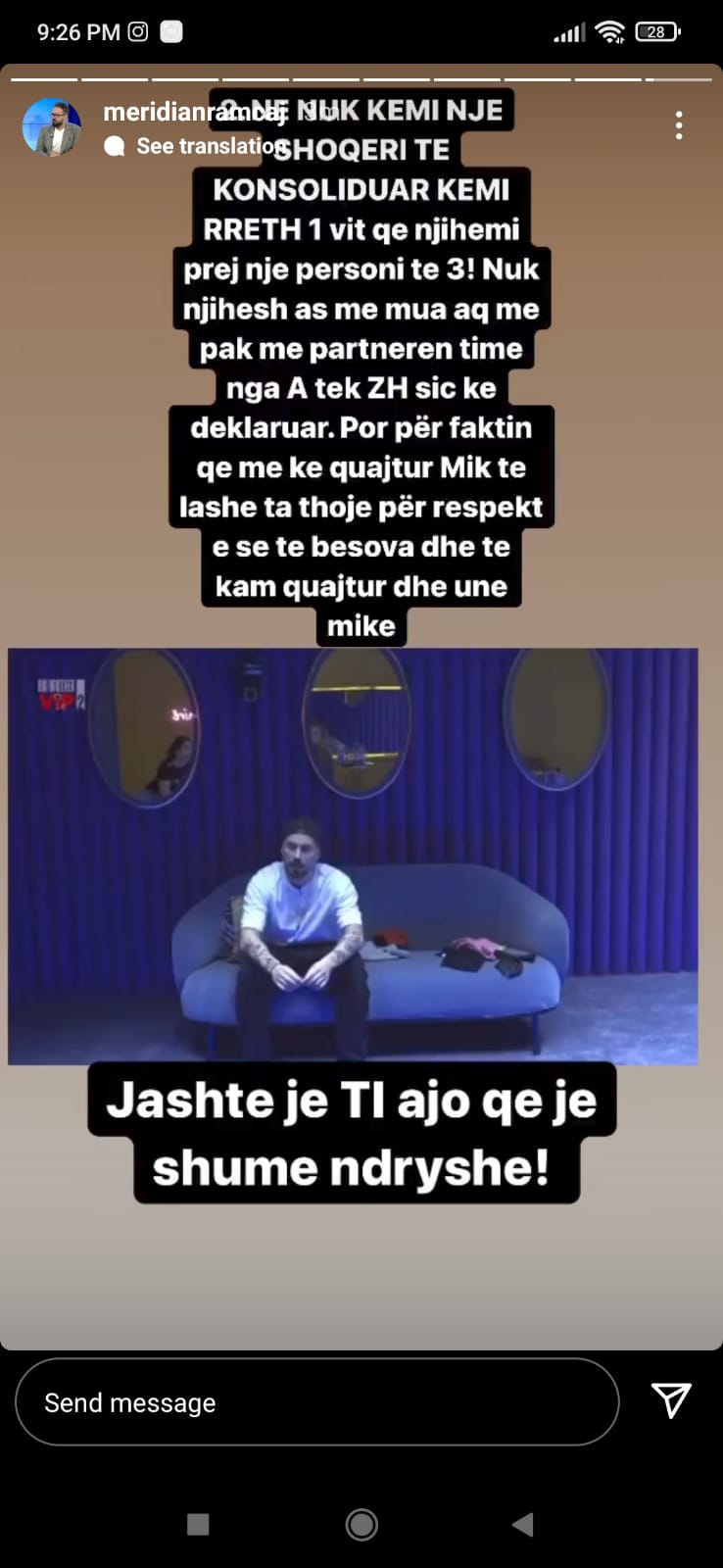The image size is (723, 1568).
Task: Open meridianramaj's profile picture
Action: pyautogui.click(x=51, y=127)
